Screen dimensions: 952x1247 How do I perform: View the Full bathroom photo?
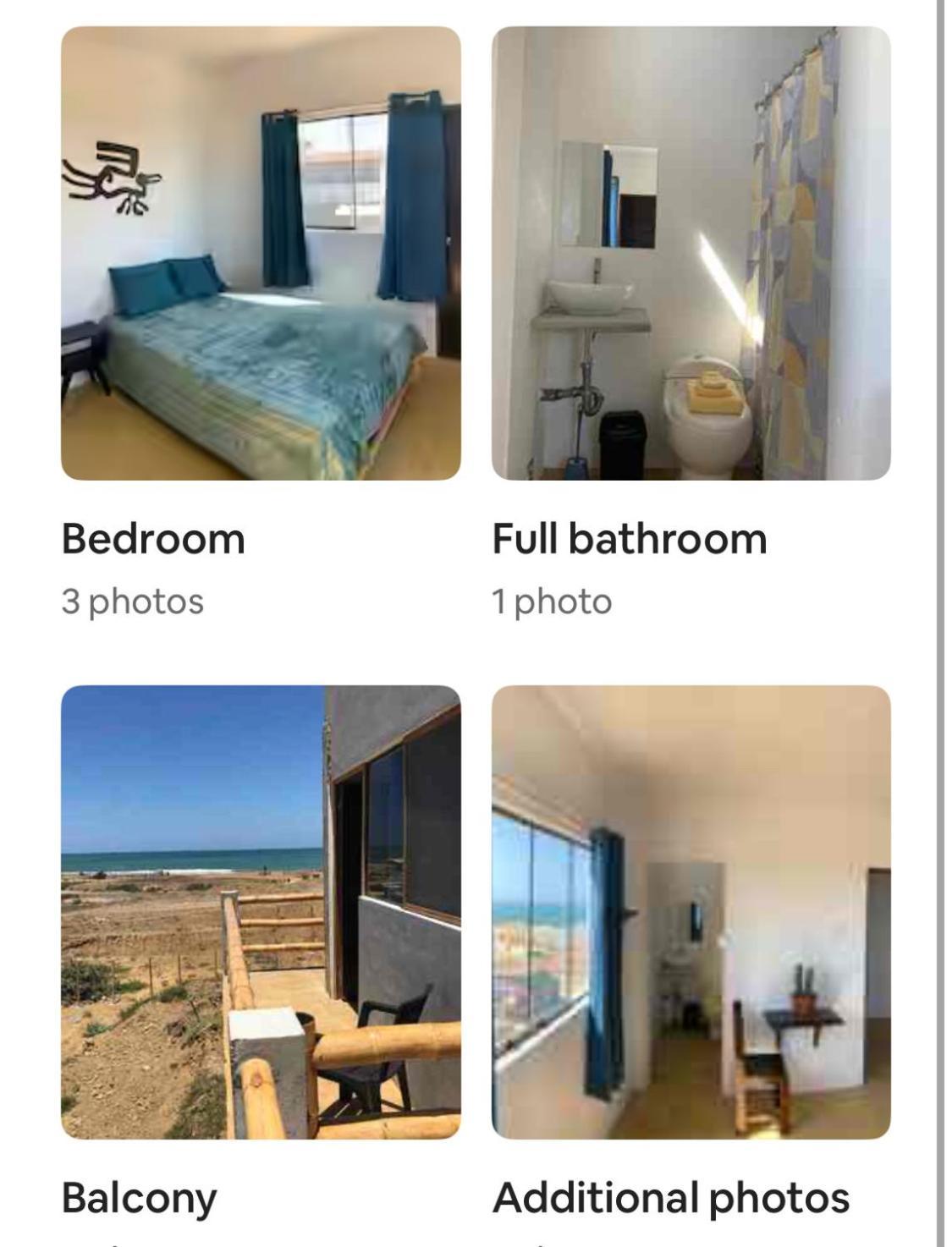[691, 253]
